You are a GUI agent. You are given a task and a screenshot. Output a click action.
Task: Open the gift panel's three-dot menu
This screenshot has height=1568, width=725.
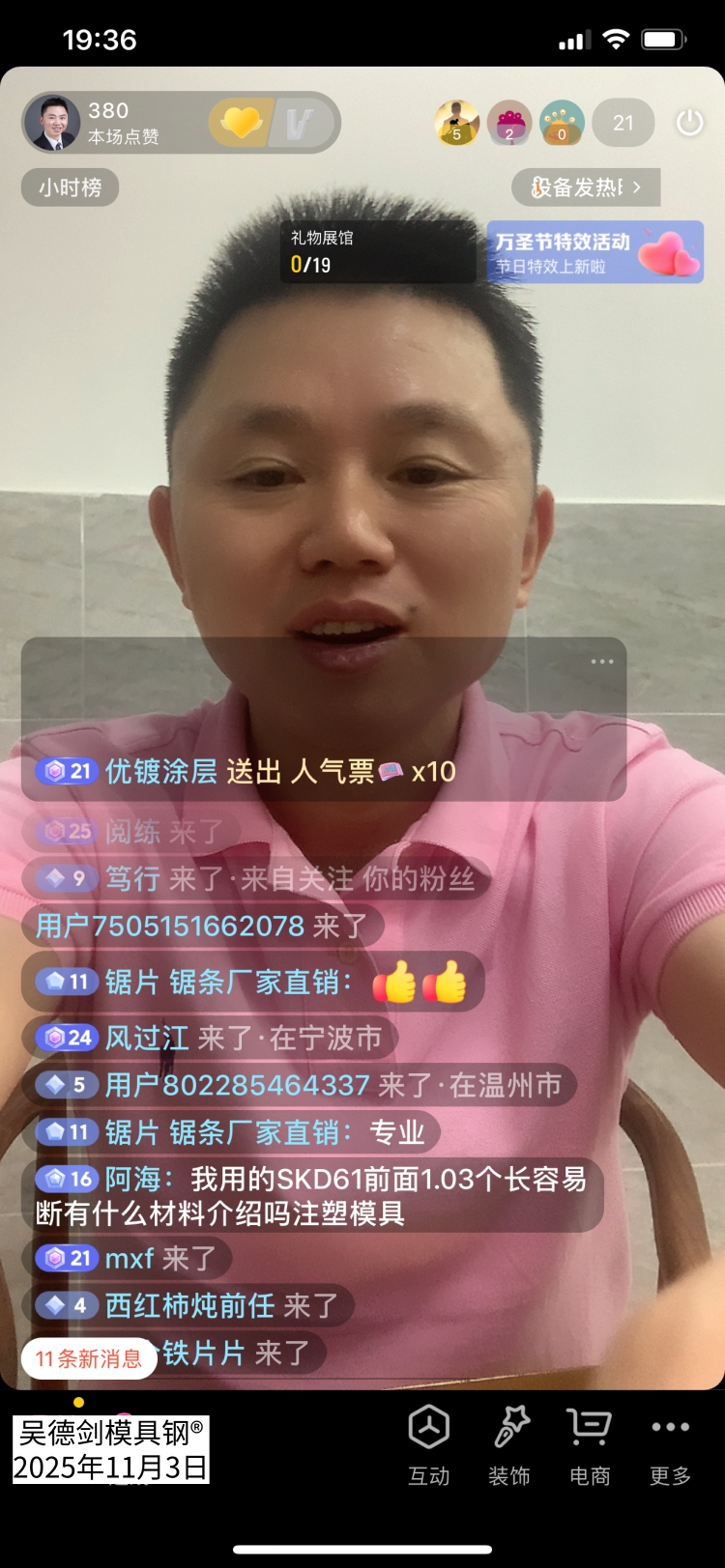(x=601, y=662)
